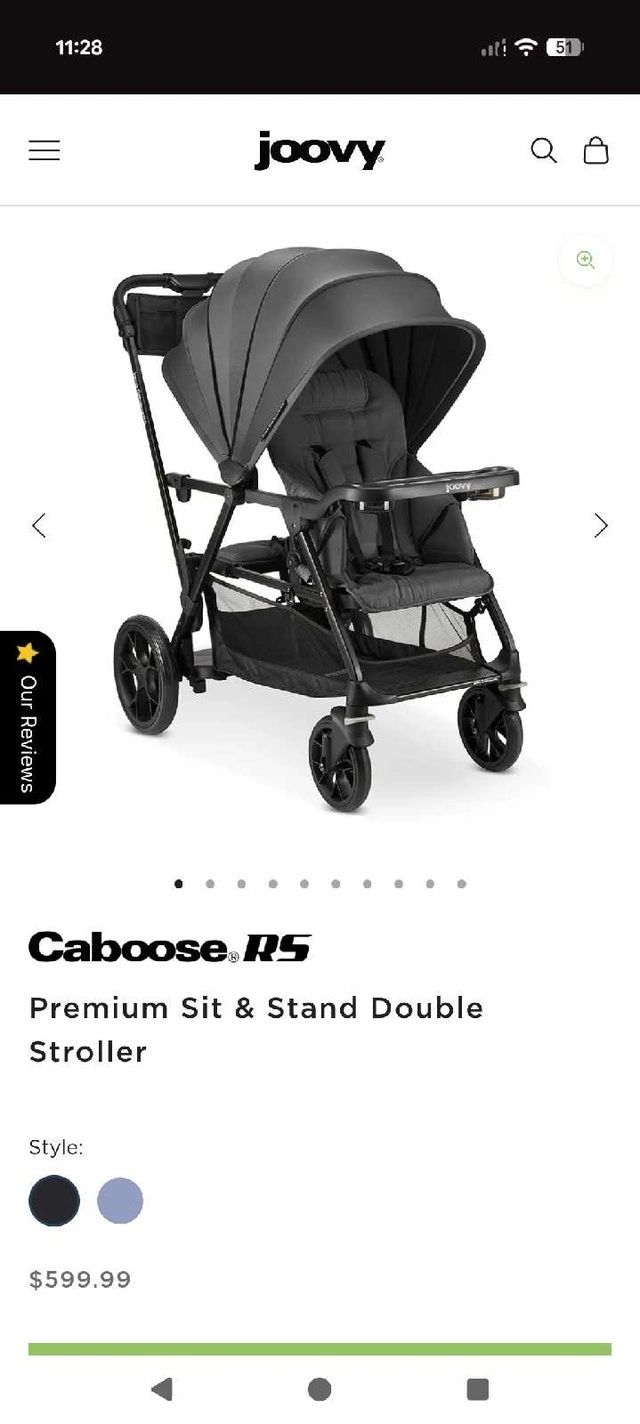The width and height of the screenshot is (640, 1424).
Task: Go to the system home screen
Action: [320, 1389]
